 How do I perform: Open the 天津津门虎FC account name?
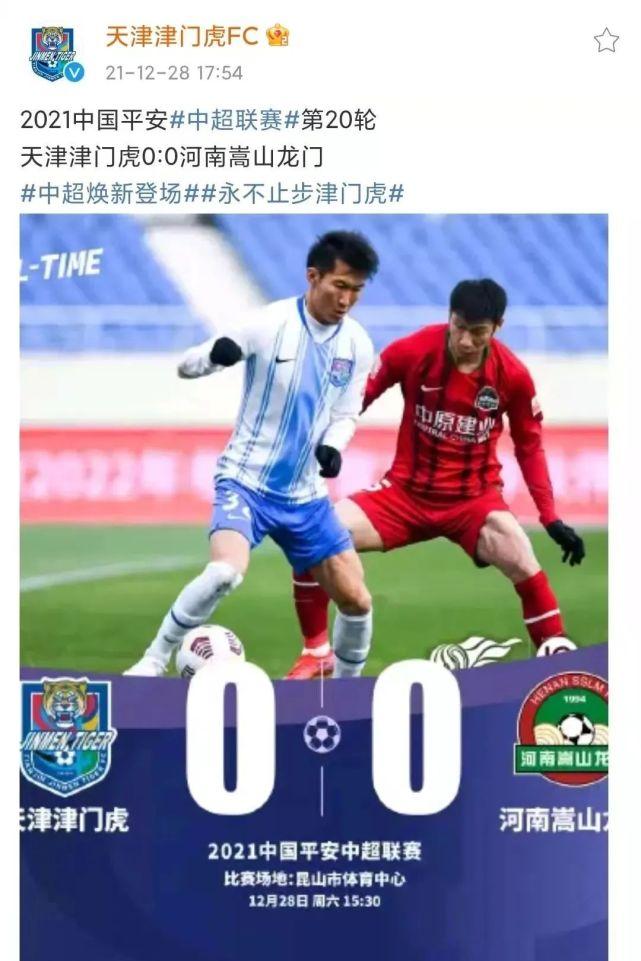(182, 37)
